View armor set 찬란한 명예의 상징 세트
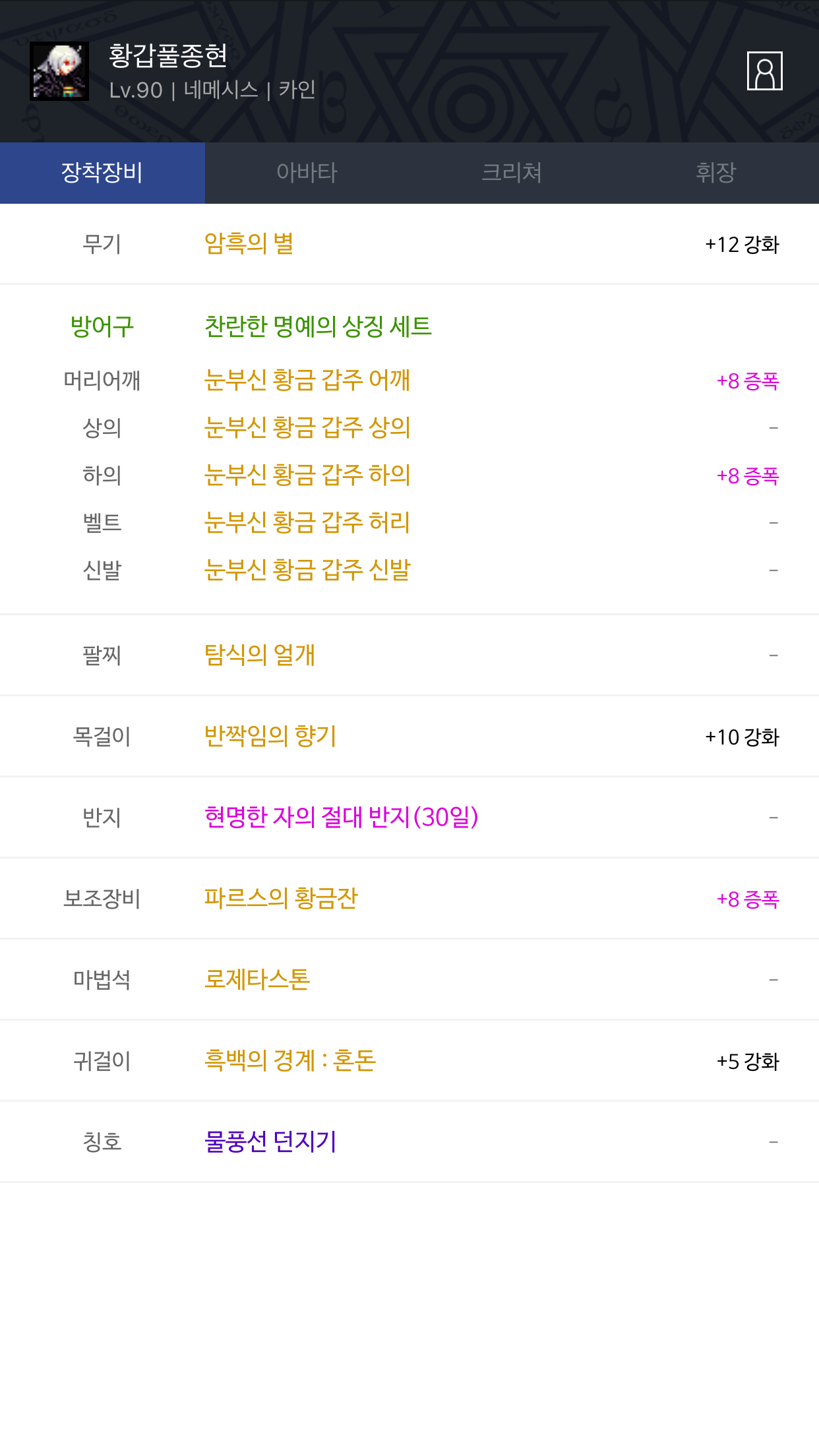The width and height of the screenshot is (819, 1456). click(x=318, y=326)
